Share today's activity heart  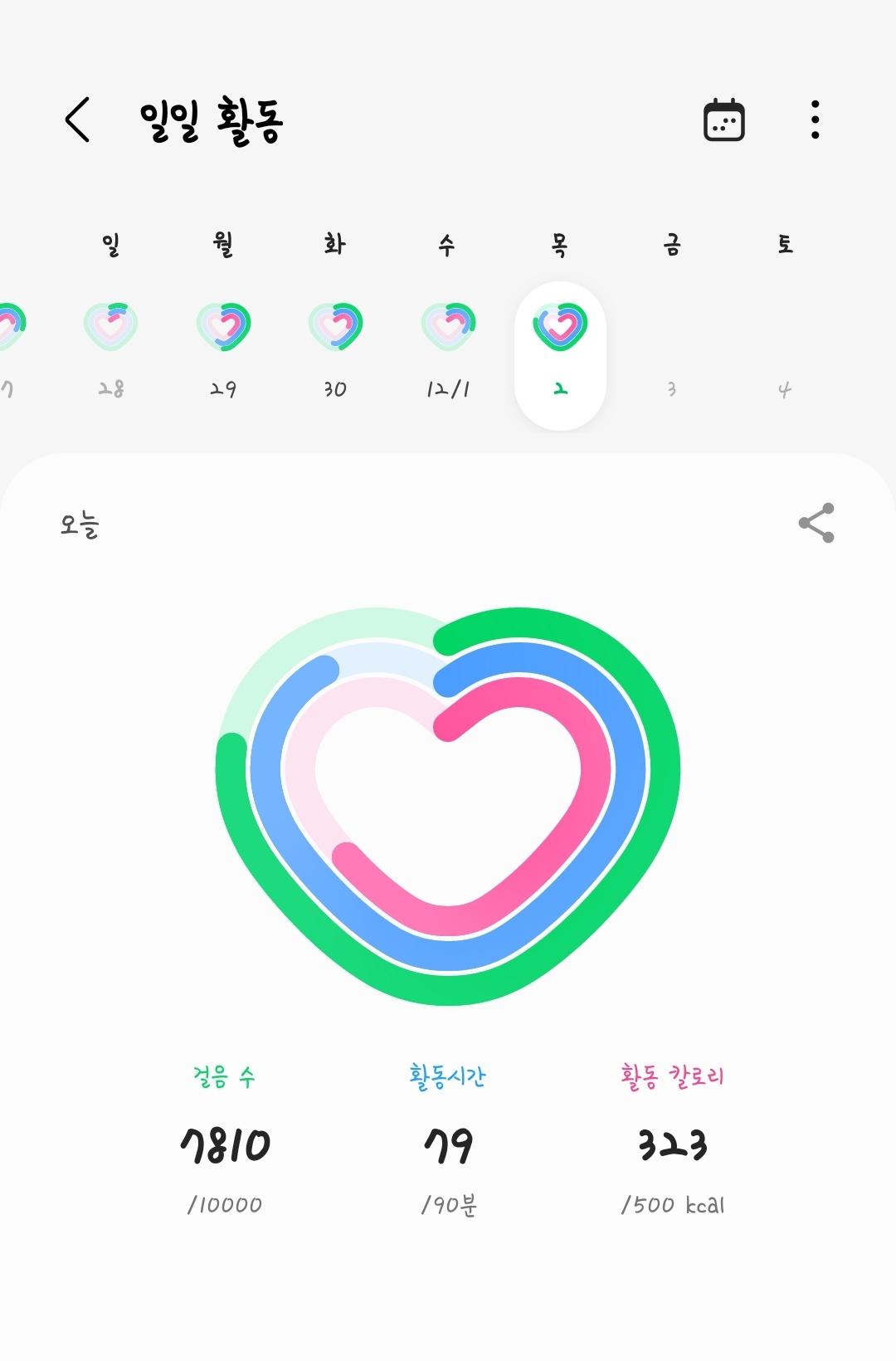tap(816, 523)
